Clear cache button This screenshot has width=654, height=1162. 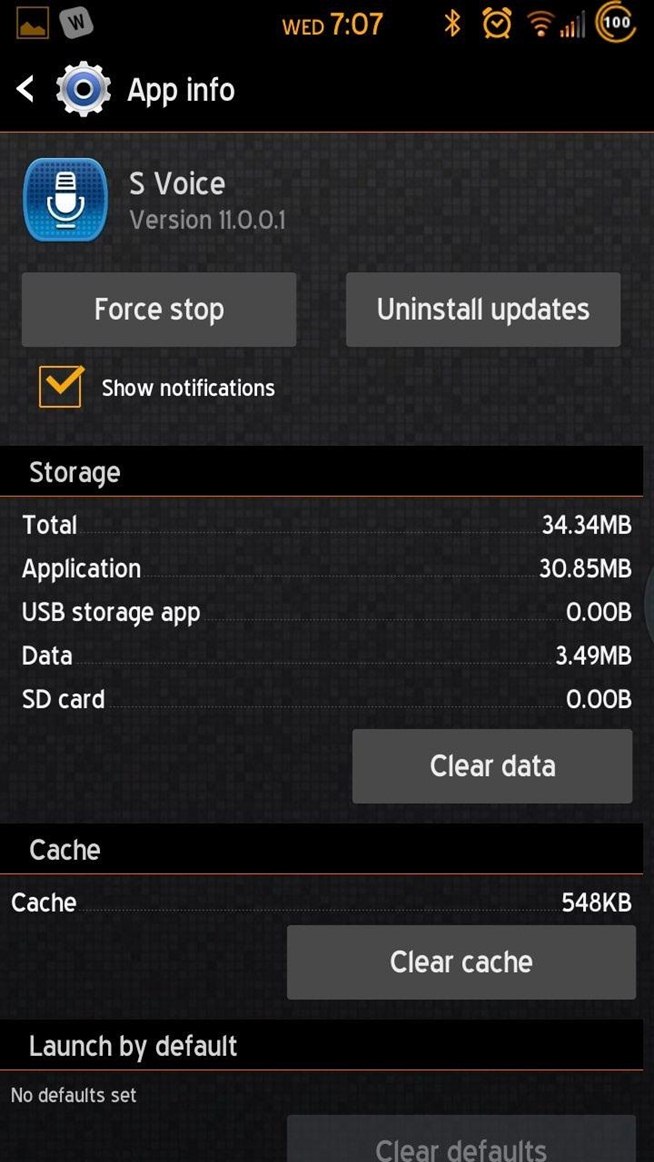461,962
